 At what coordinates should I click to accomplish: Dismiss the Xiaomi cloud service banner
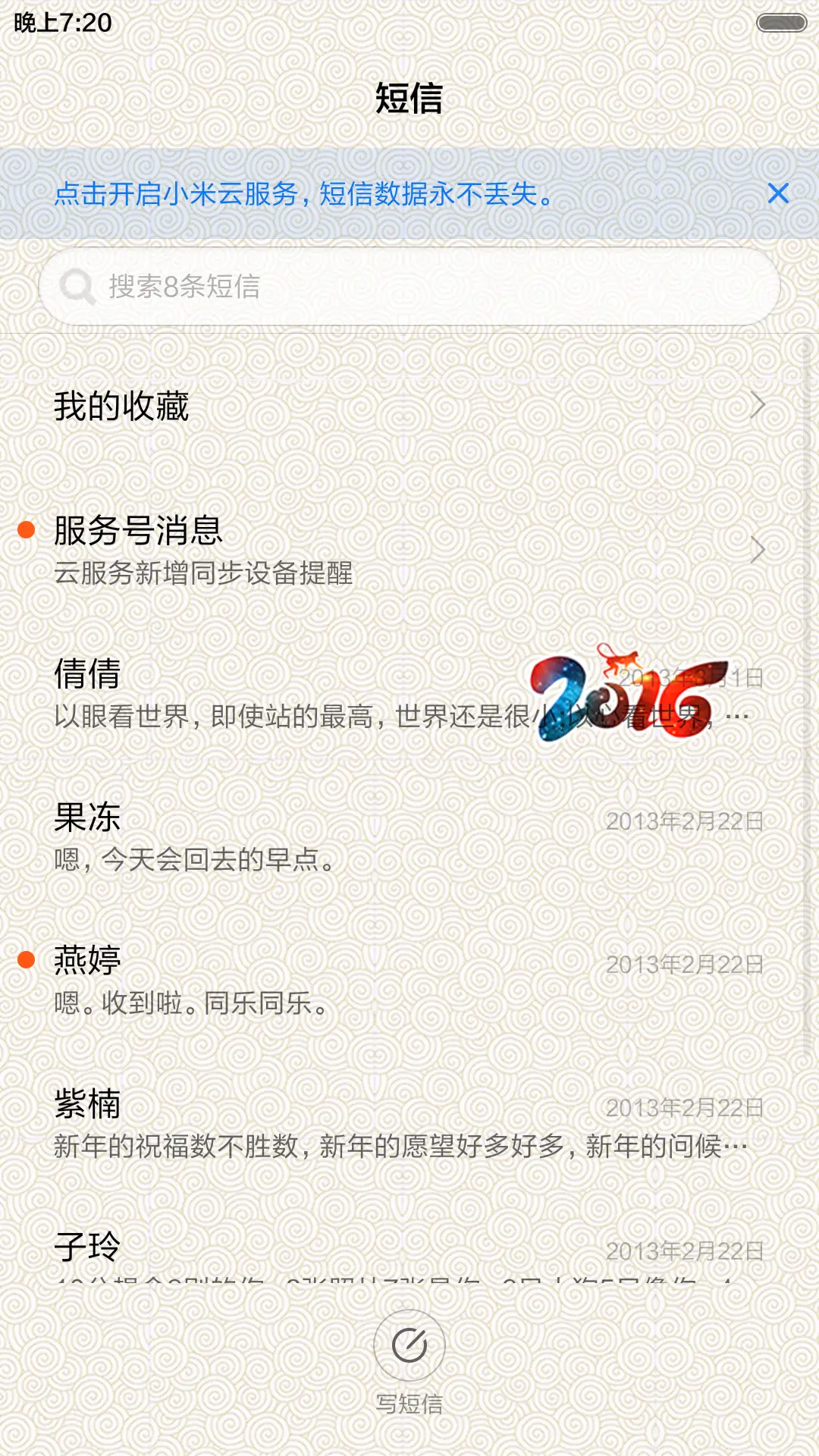(x=778, y=193)
